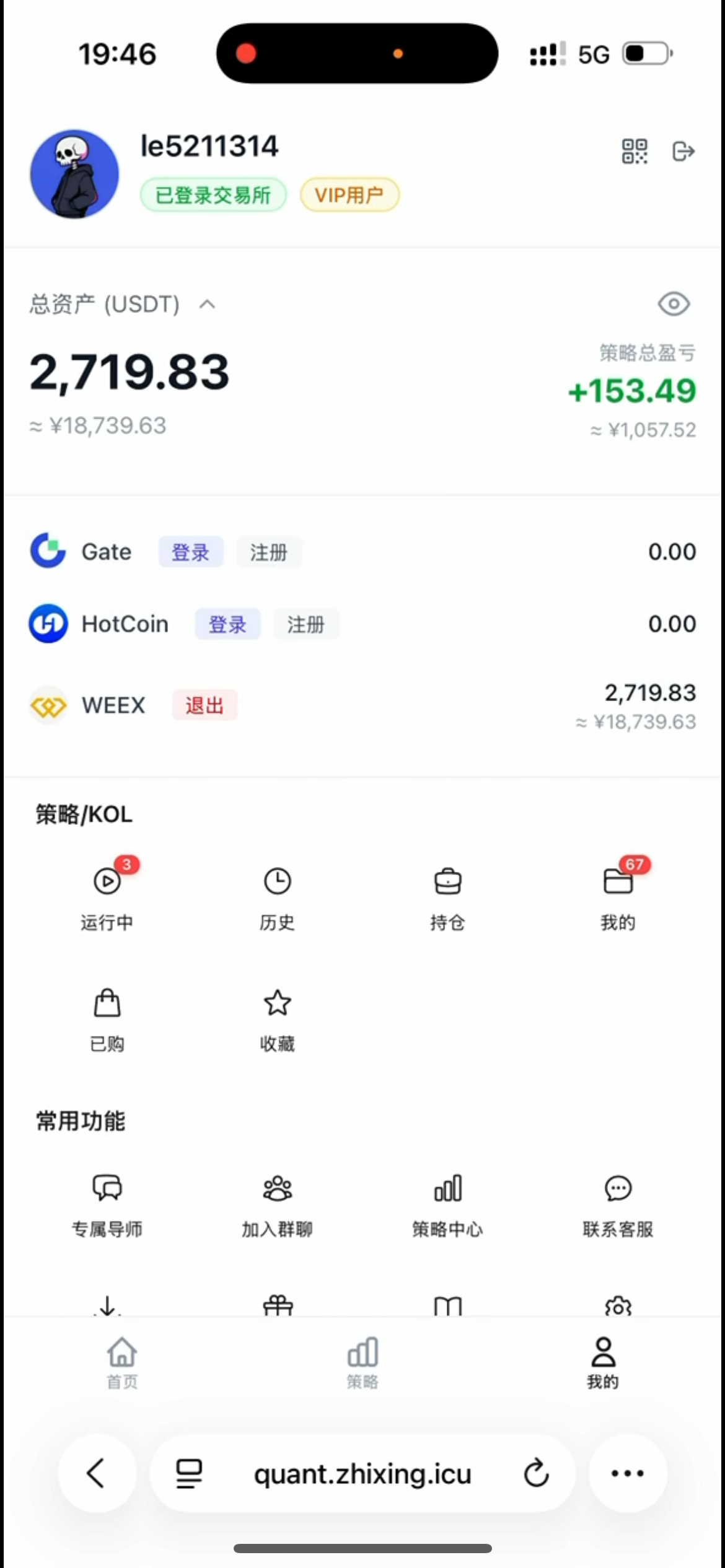Reload the page in the browser bar
This screenshot has width=725, height=1568.
(x=536, y=1473)
